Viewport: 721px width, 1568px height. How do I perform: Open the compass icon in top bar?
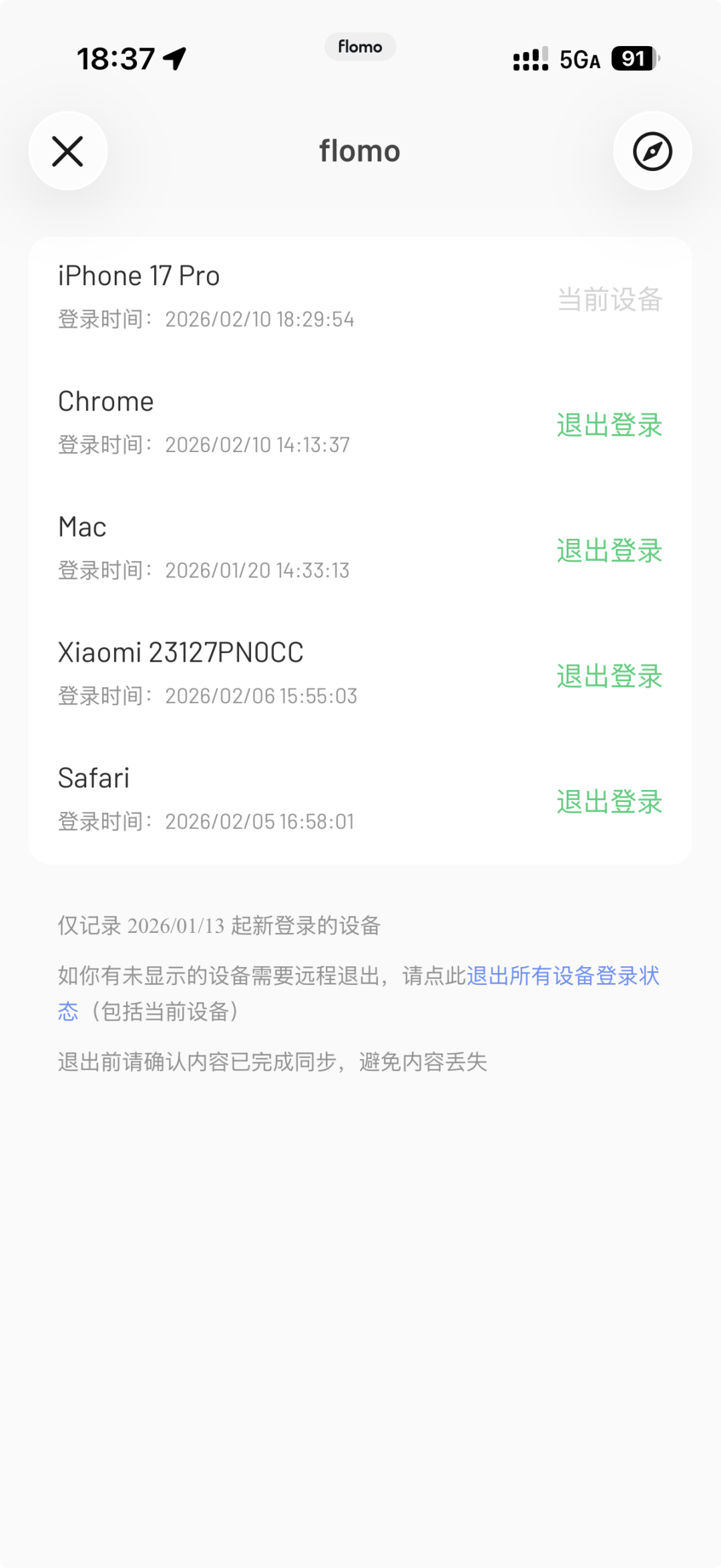(652, 151)
